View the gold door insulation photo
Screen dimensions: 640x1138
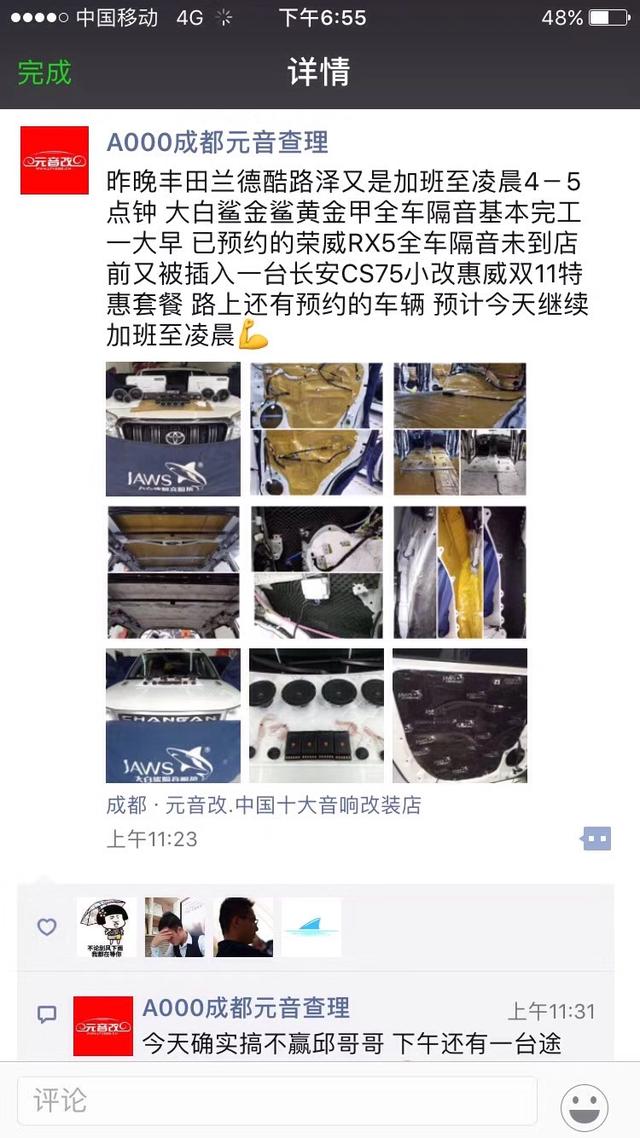tap(316, 429)
